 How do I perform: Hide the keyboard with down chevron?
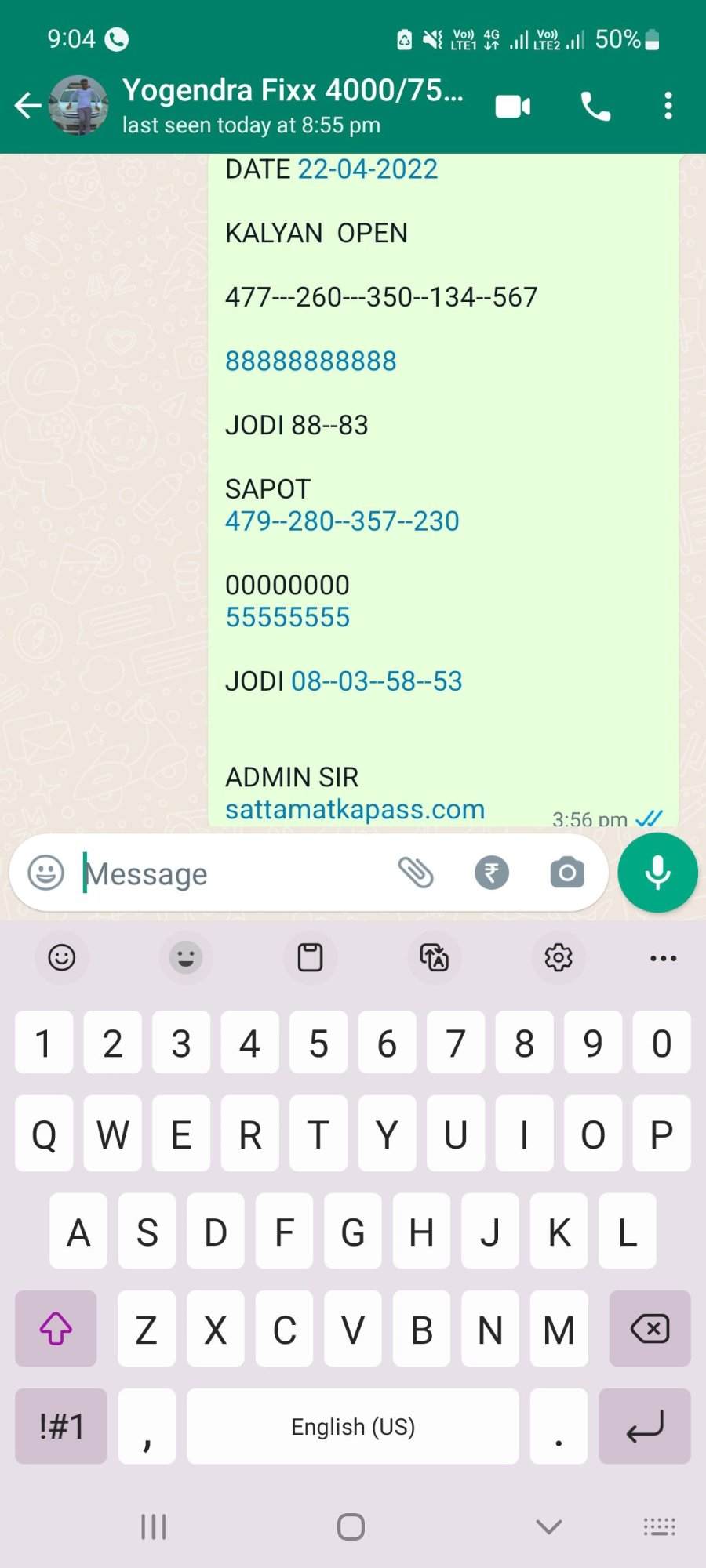pos(548,1526)
